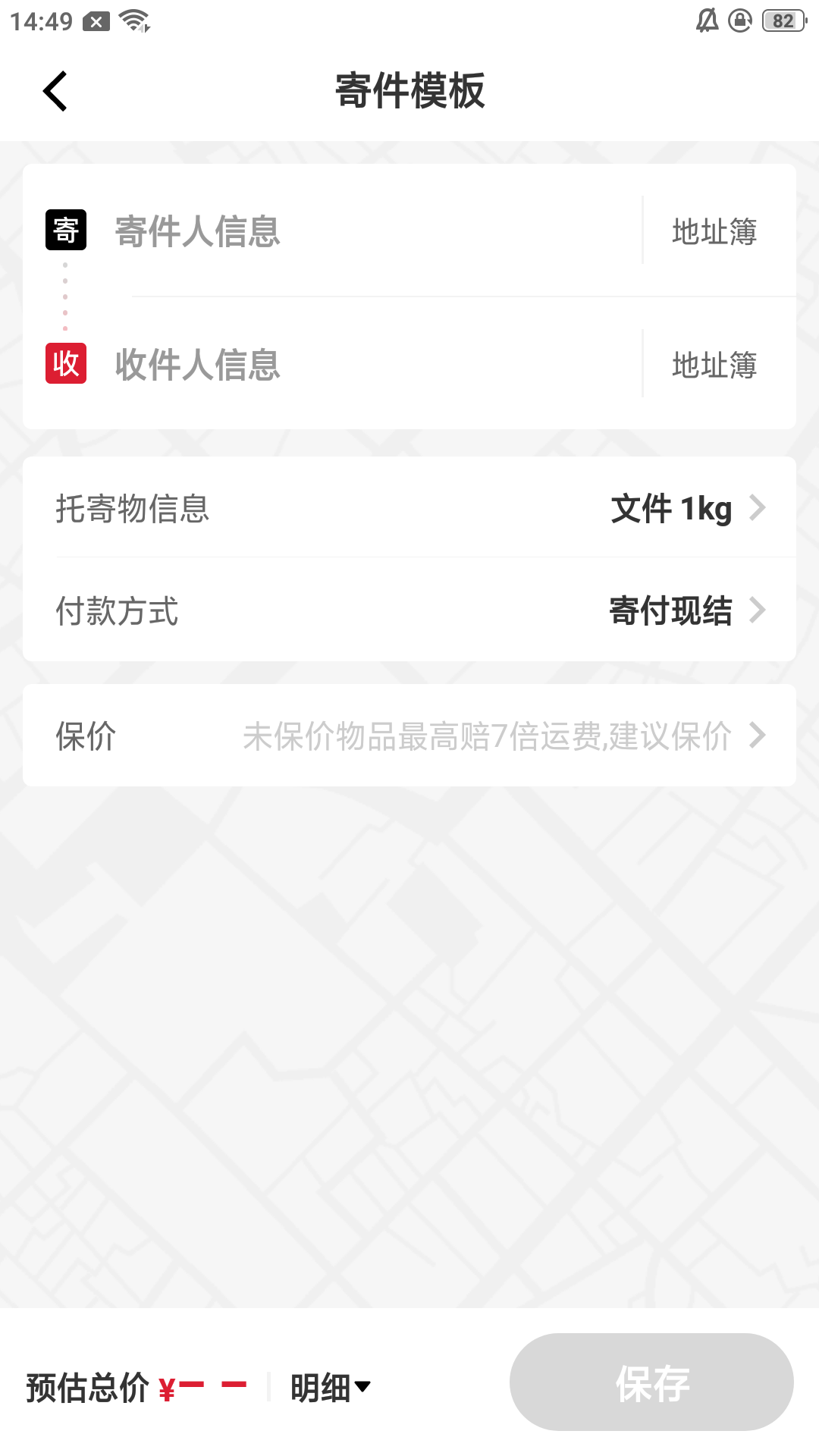This screenshot has height=1456, width=819.
Task: Open 保价 insurance options
Action: (x=409, y=736)
